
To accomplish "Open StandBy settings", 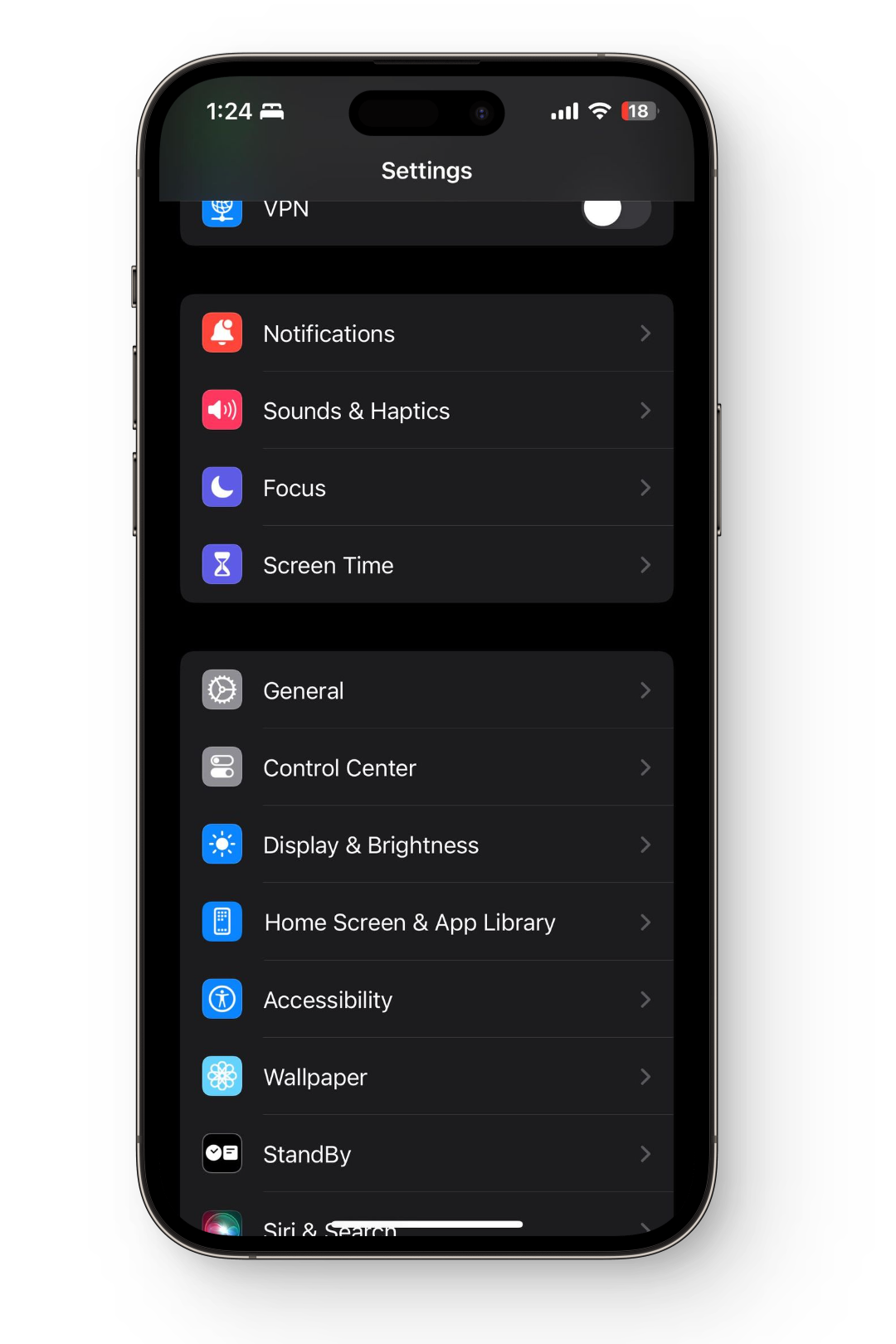I will coord(426,1154).
